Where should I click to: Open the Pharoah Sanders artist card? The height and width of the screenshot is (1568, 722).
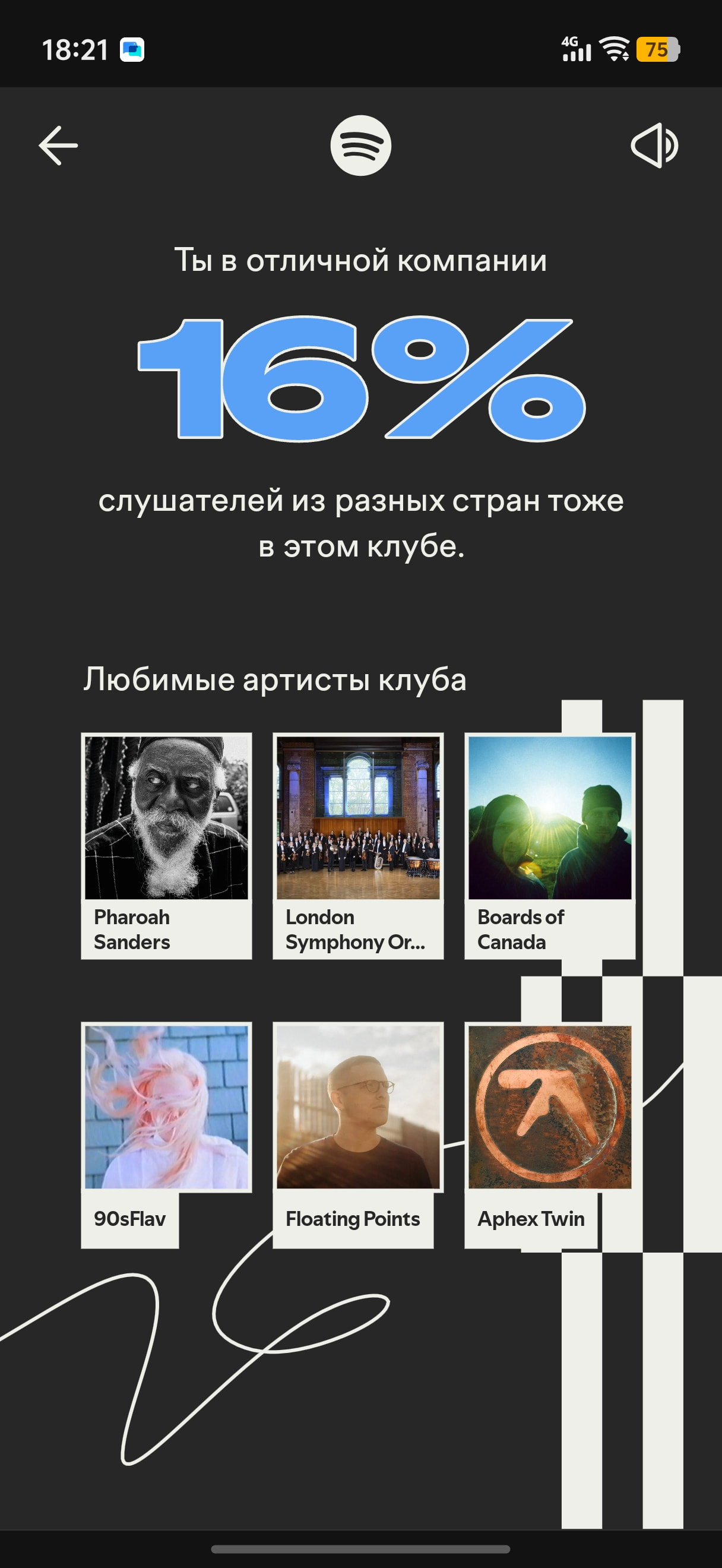(166, 845)
